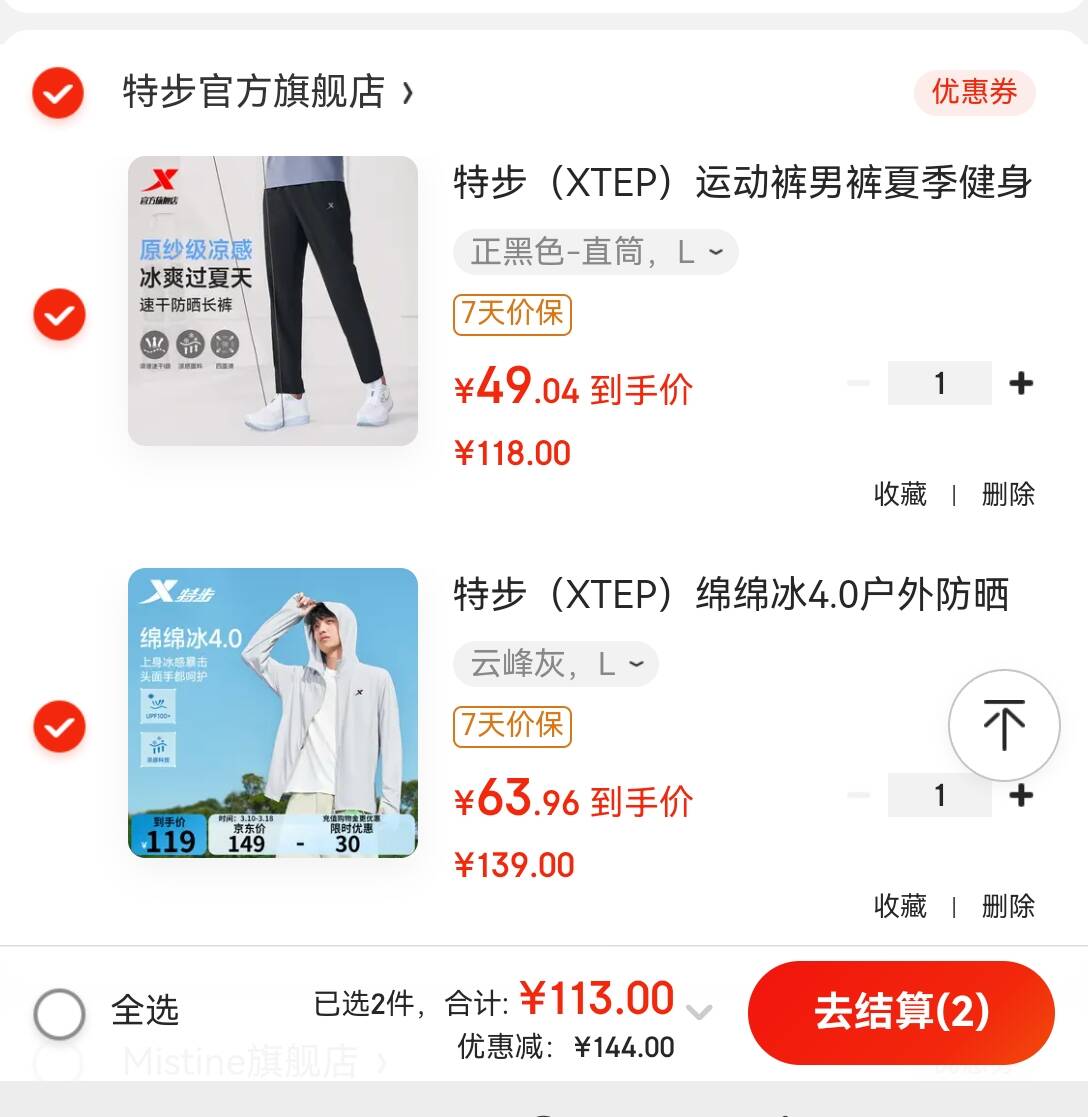Increase the 运动裤 pants quantity

coord(1021,383)
